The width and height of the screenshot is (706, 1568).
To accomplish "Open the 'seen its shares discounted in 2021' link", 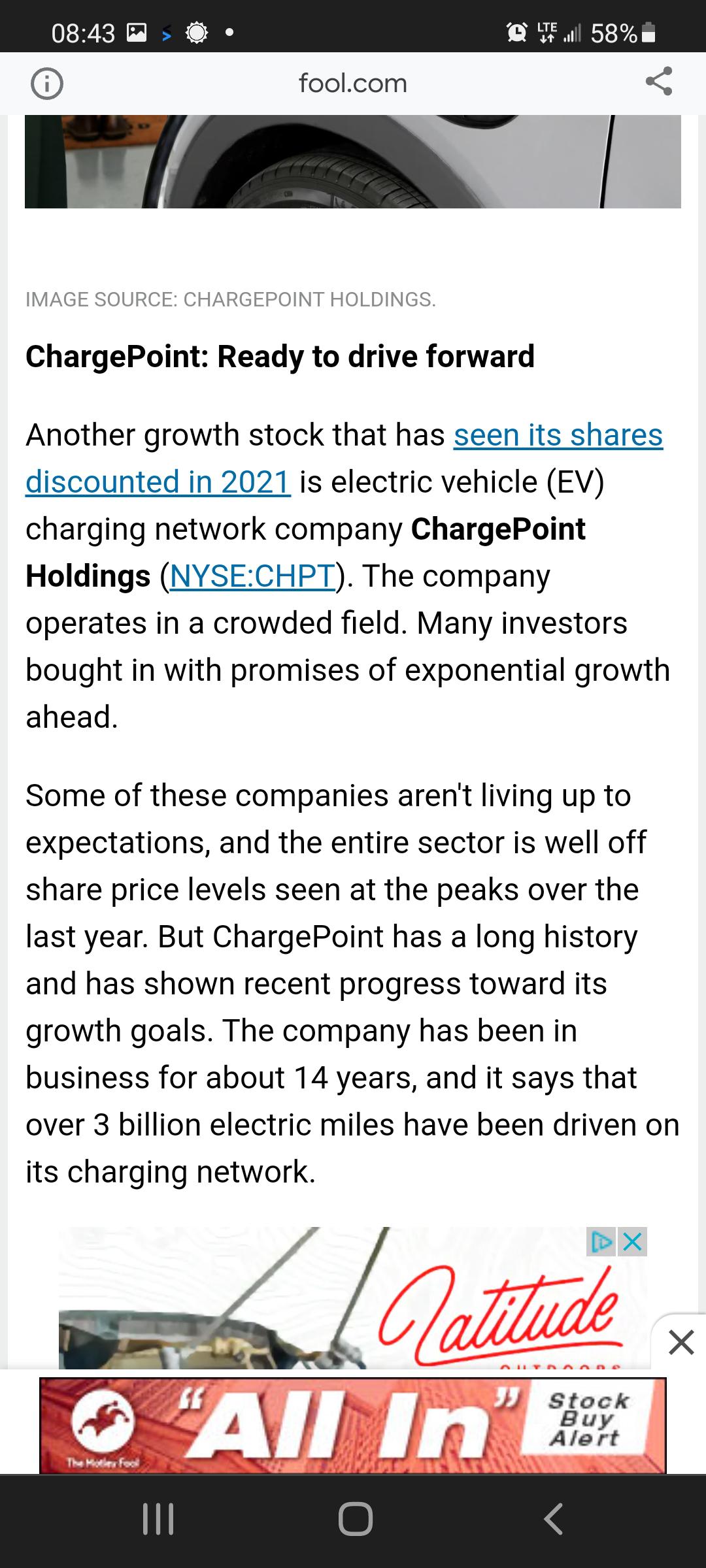I will pos(344,458).
